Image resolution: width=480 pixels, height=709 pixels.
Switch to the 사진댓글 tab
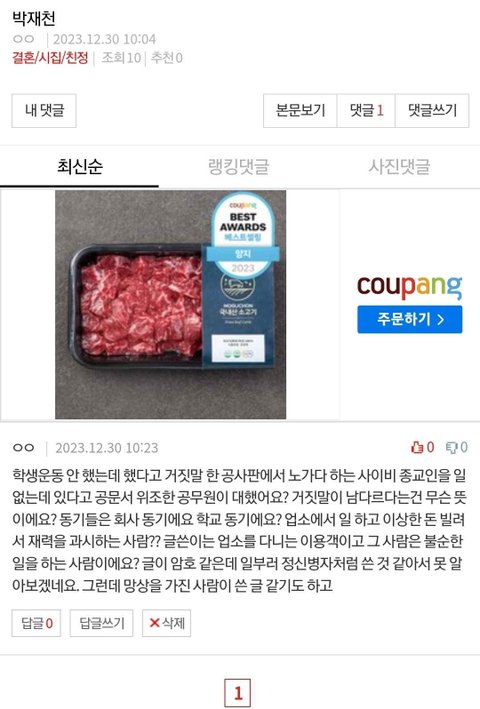[399, 166]
